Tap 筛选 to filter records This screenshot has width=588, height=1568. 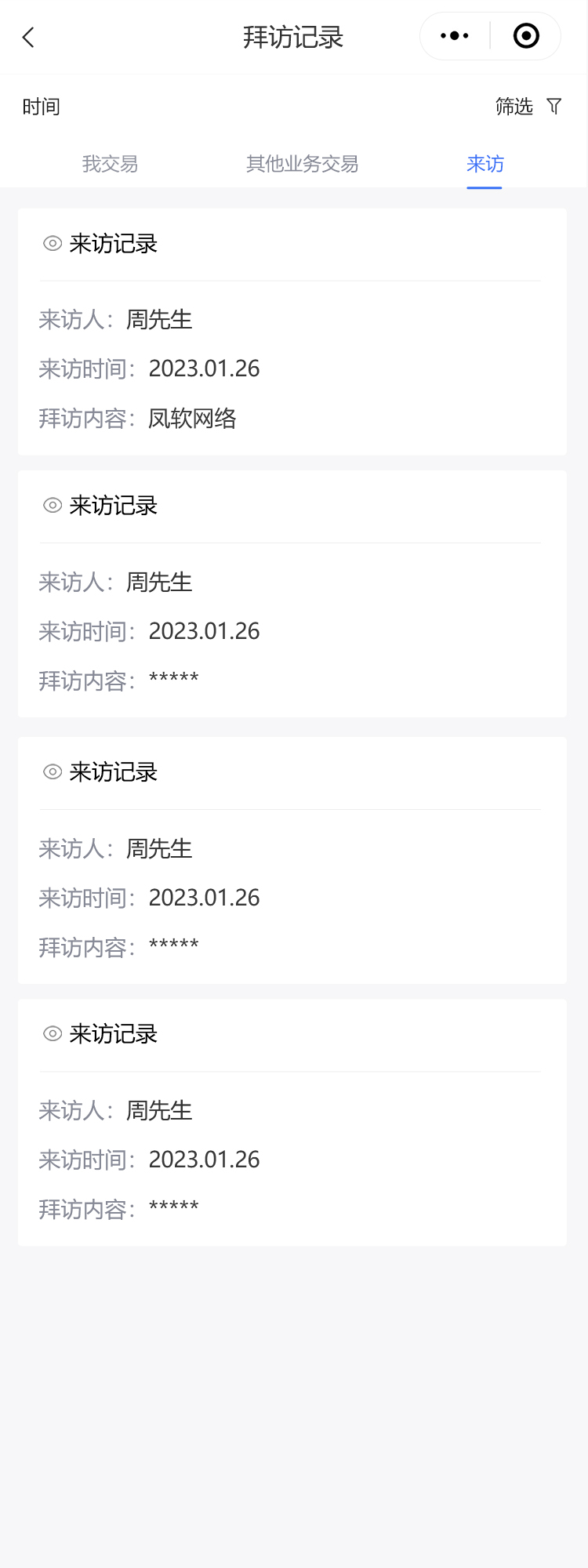[x=528, y=107]
